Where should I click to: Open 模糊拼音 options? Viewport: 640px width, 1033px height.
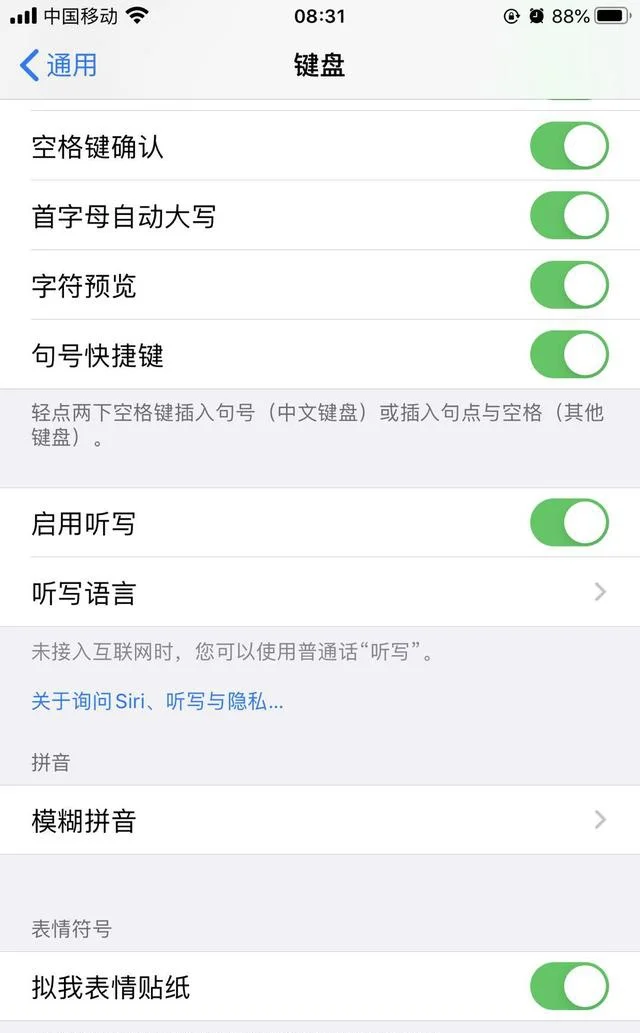[x=320, y=820]
